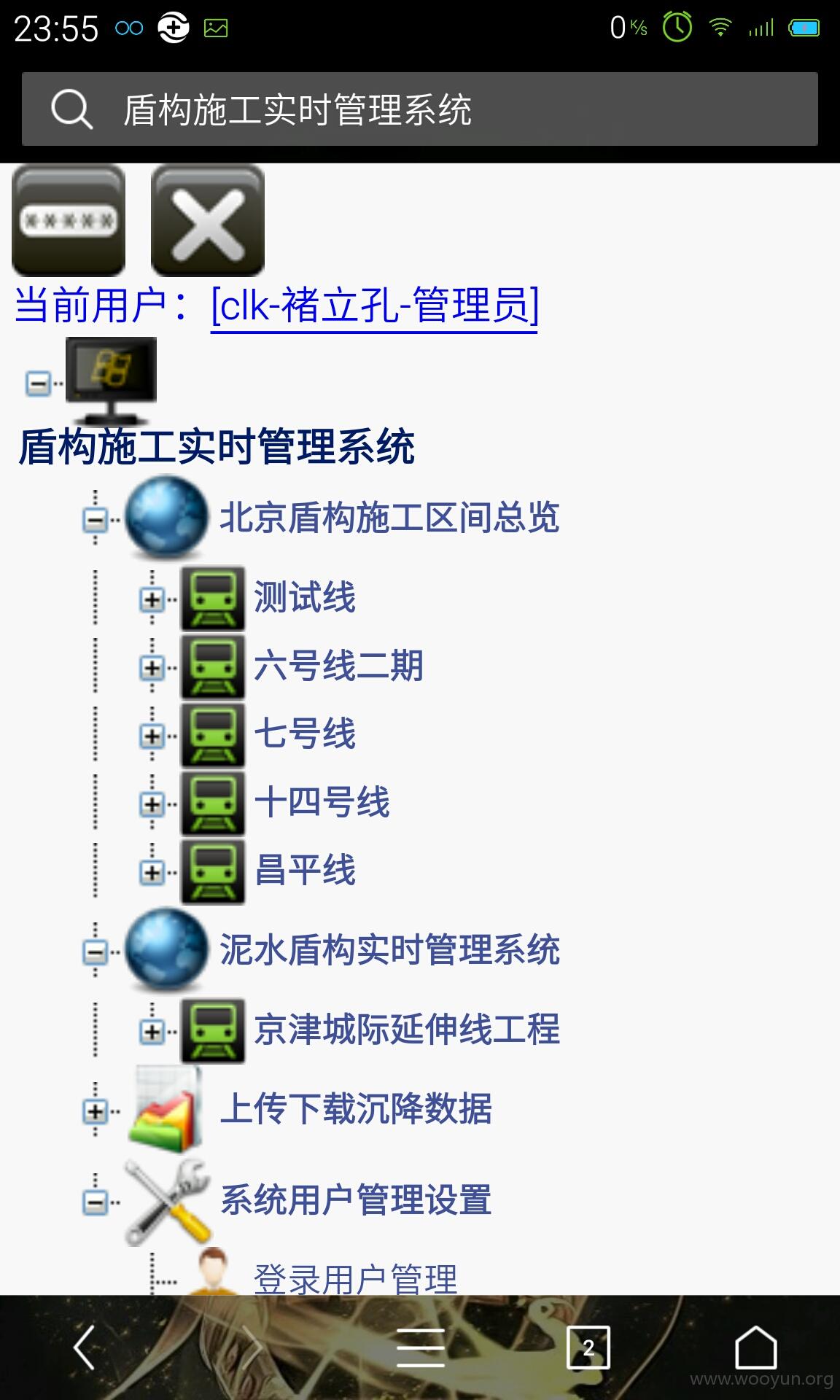Image resolution: width=840 pixels, height=1400 pixels.
Task: Expand the 七号线 node
Action: point(152,736)
